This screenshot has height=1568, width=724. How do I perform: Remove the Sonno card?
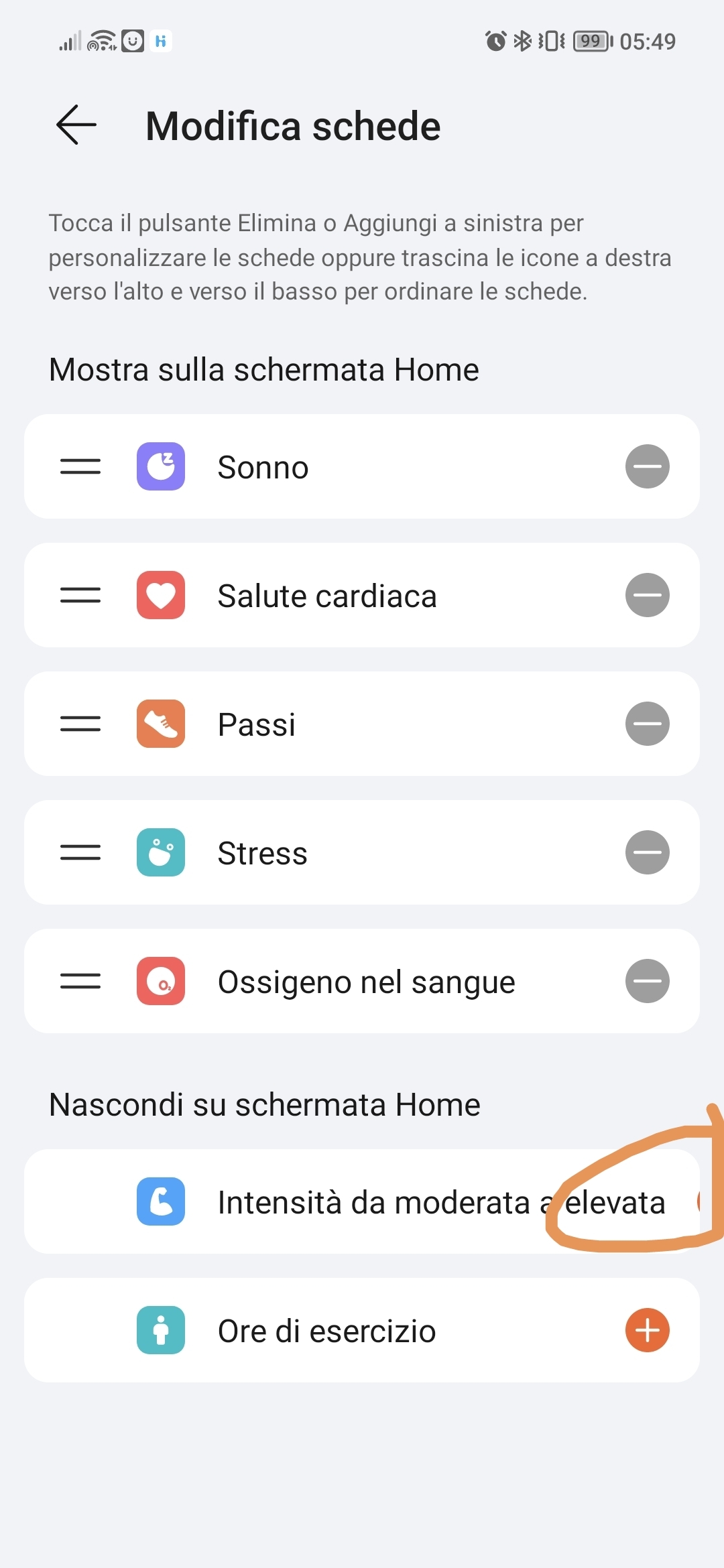647,466
